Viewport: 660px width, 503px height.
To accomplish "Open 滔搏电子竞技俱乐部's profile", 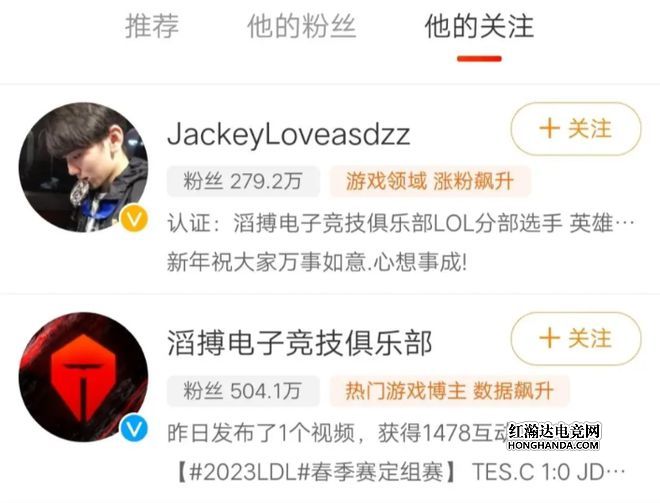I will click(300, 344).
